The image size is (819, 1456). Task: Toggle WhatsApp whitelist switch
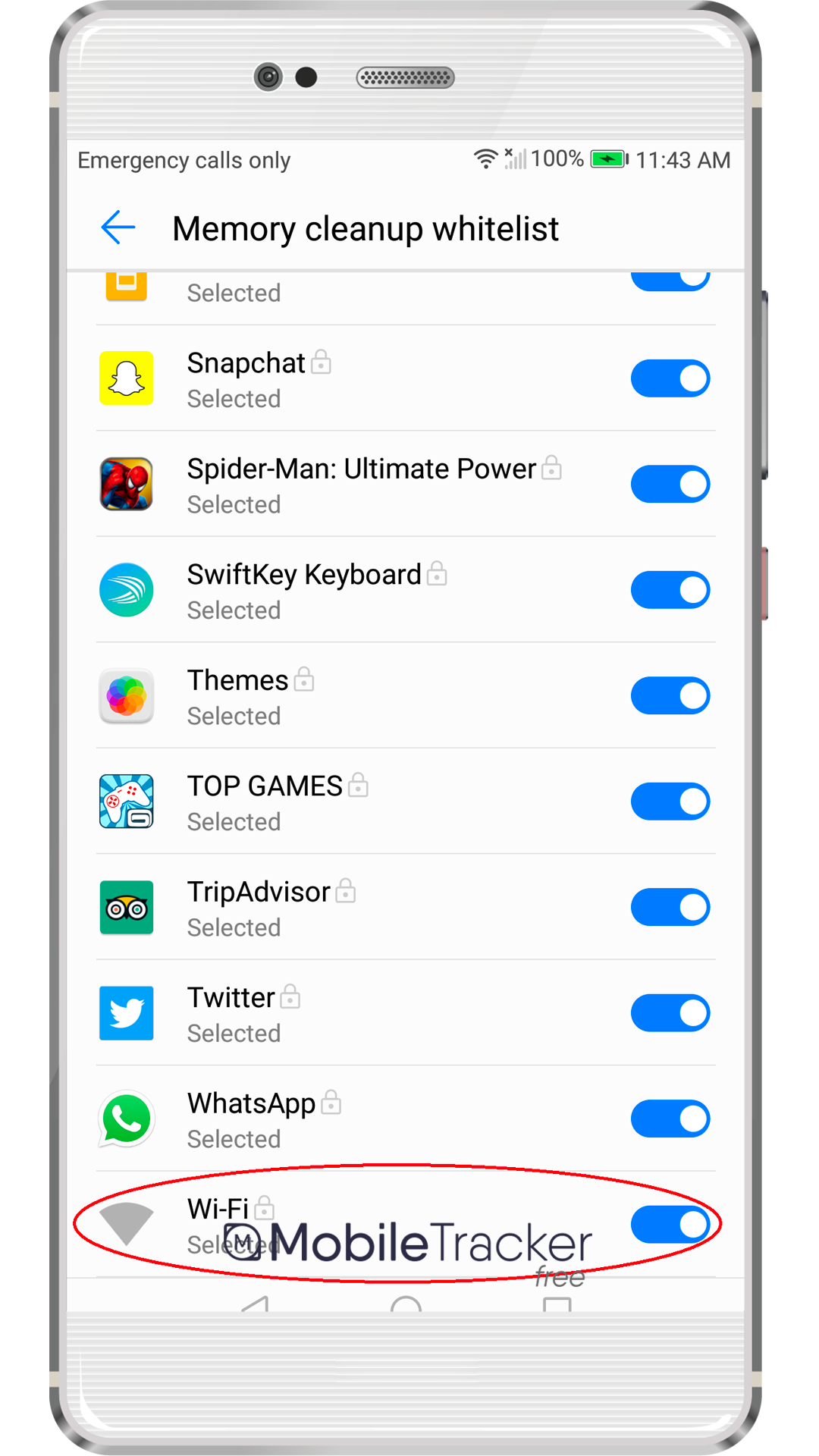point(670,1119)
